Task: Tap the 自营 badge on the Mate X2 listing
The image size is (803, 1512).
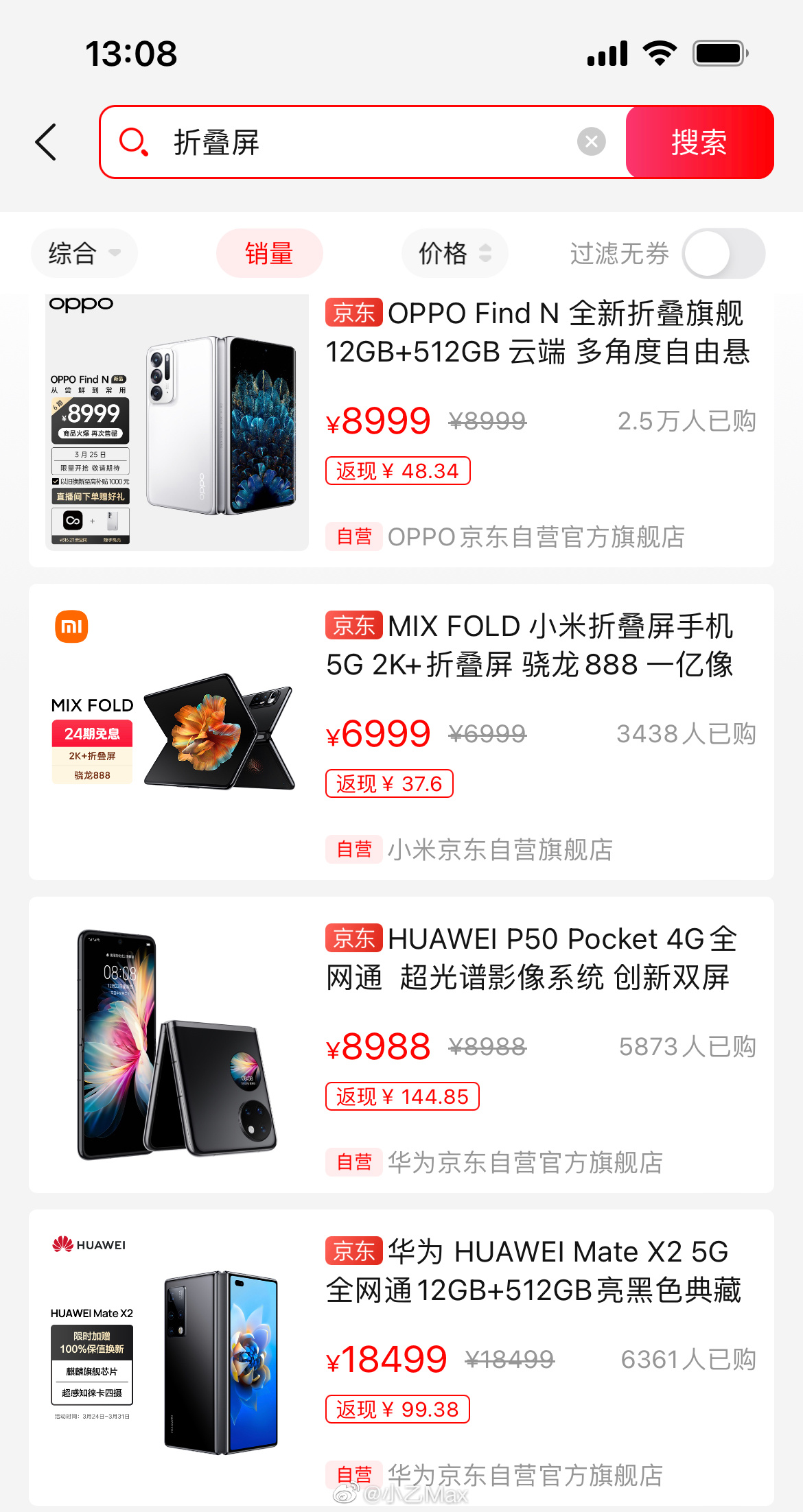Action: [353, 1476]
